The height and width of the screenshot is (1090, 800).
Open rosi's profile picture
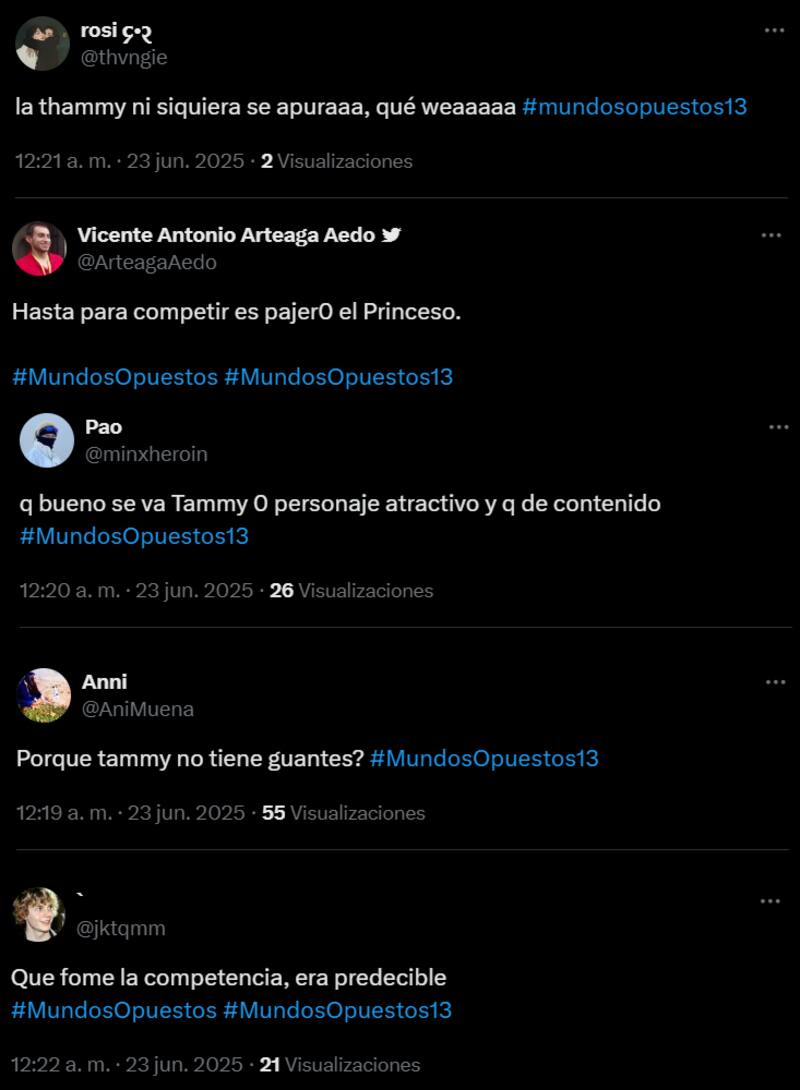tap(40, 42)
